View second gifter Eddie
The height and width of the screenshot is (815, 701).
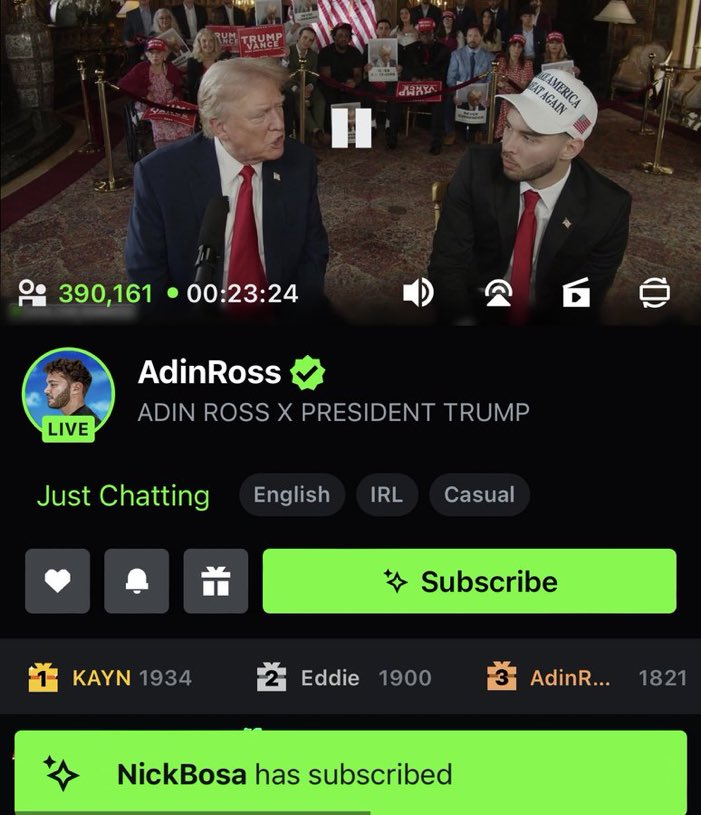pyautogui.click(x=345, y=677)
